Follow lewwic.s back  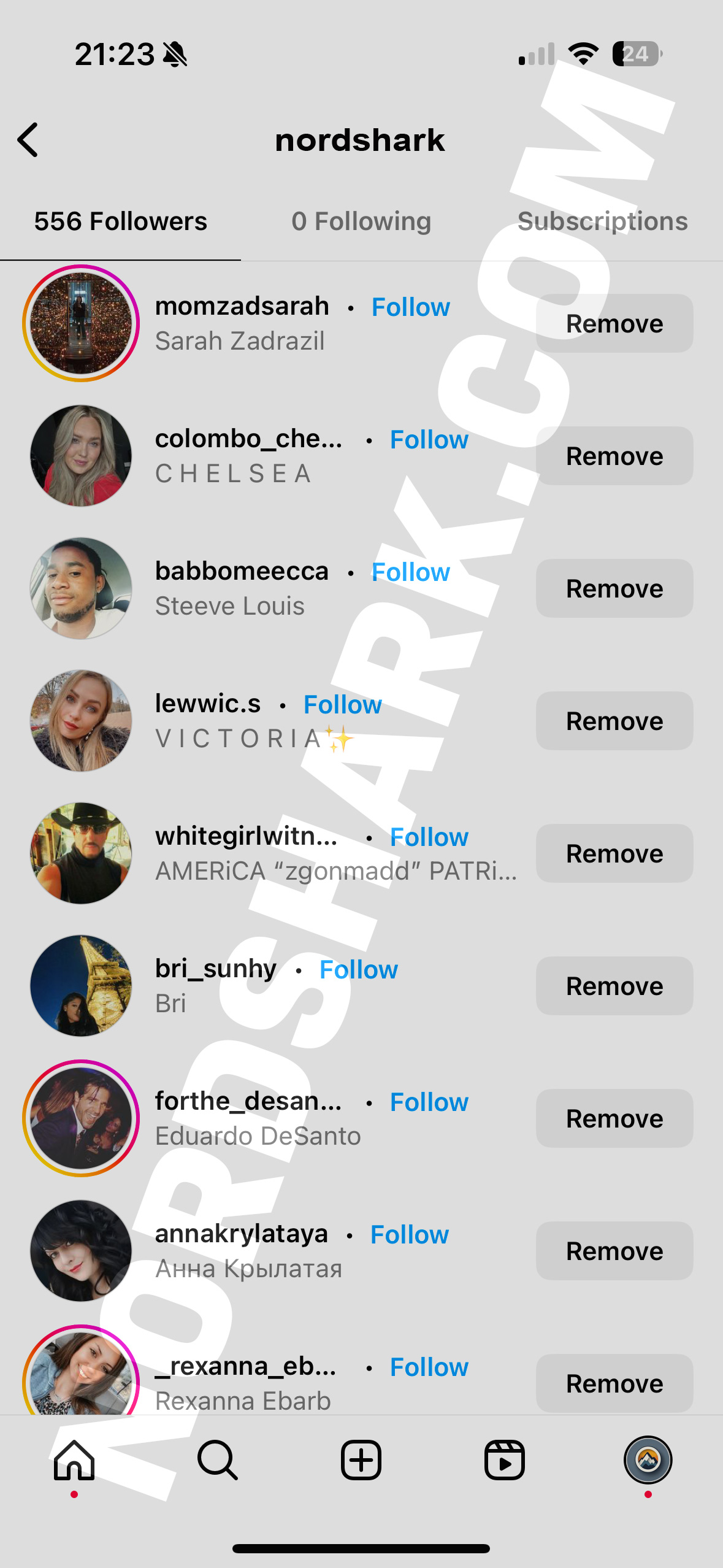click(342, 705)
